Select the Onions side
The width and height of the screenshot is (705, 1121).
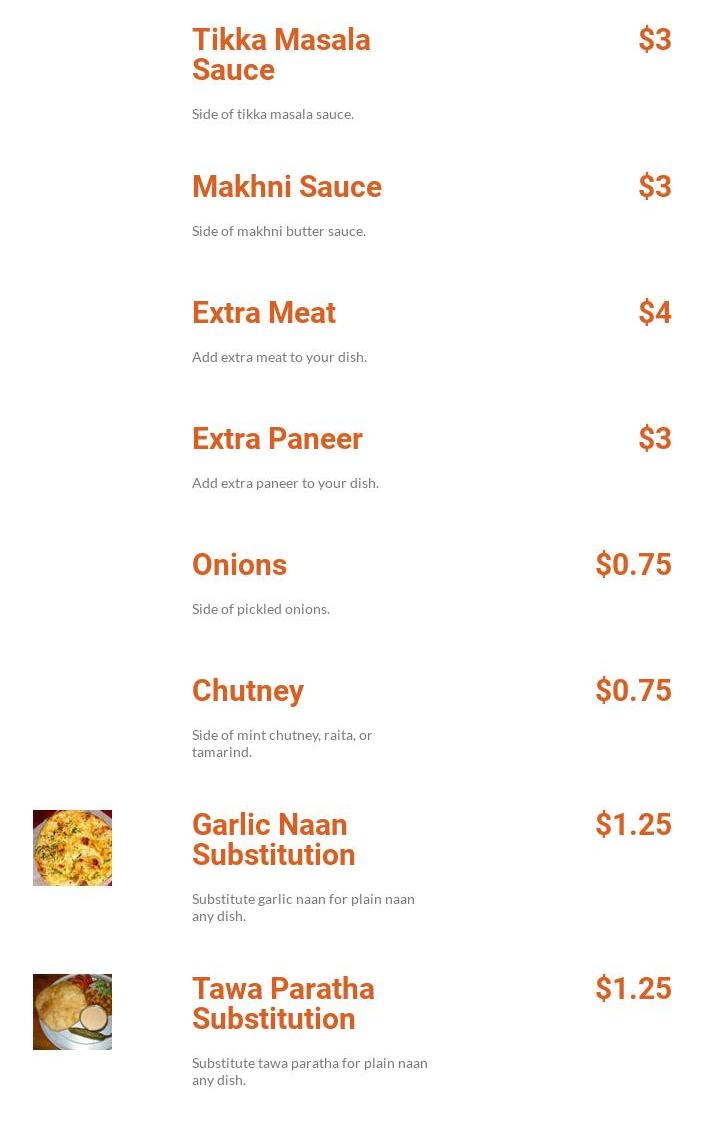click(240, 565)
